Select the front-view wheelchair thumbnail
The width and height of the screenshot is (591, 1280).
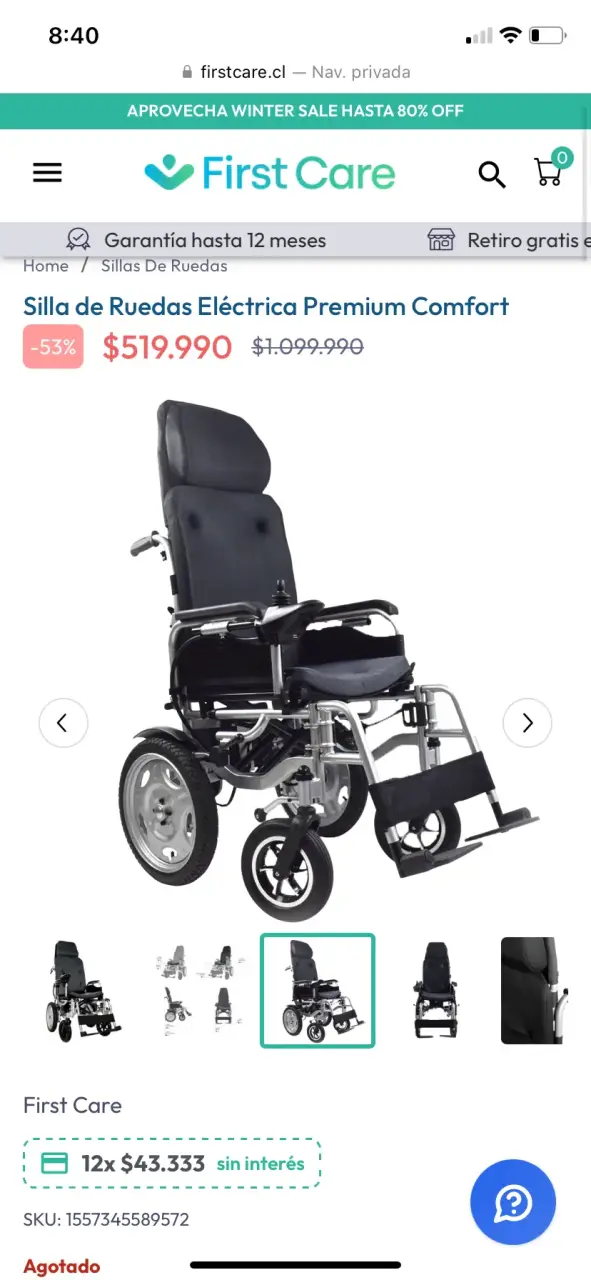tap(435, 990)
